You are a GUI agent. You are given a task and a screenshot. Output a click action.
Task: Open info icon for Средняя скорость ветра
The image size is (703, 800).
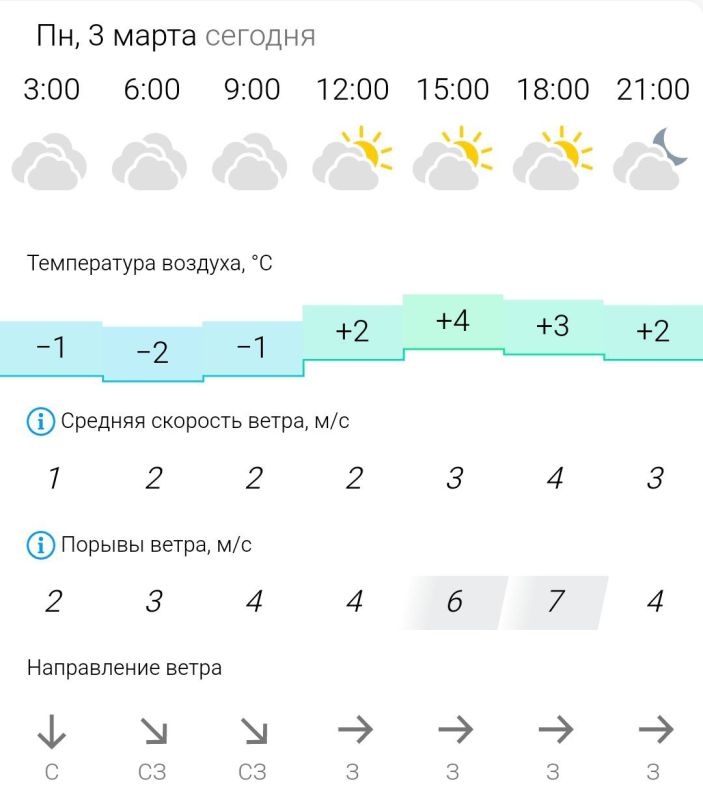pyautogui.click(x=41, y=421)
